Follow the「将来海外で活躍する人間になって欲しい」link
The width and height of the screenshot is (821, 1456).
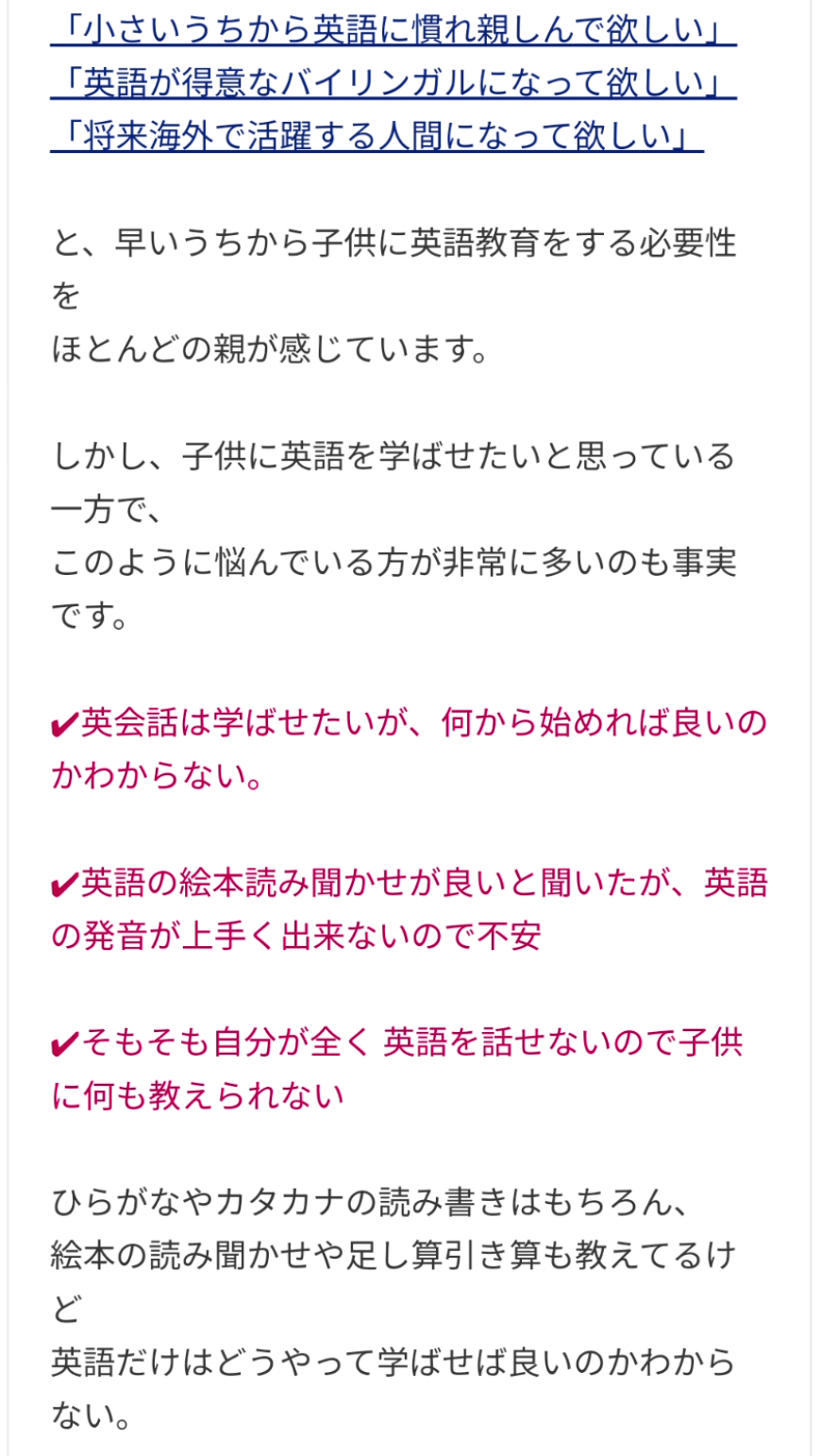(377, 138)
